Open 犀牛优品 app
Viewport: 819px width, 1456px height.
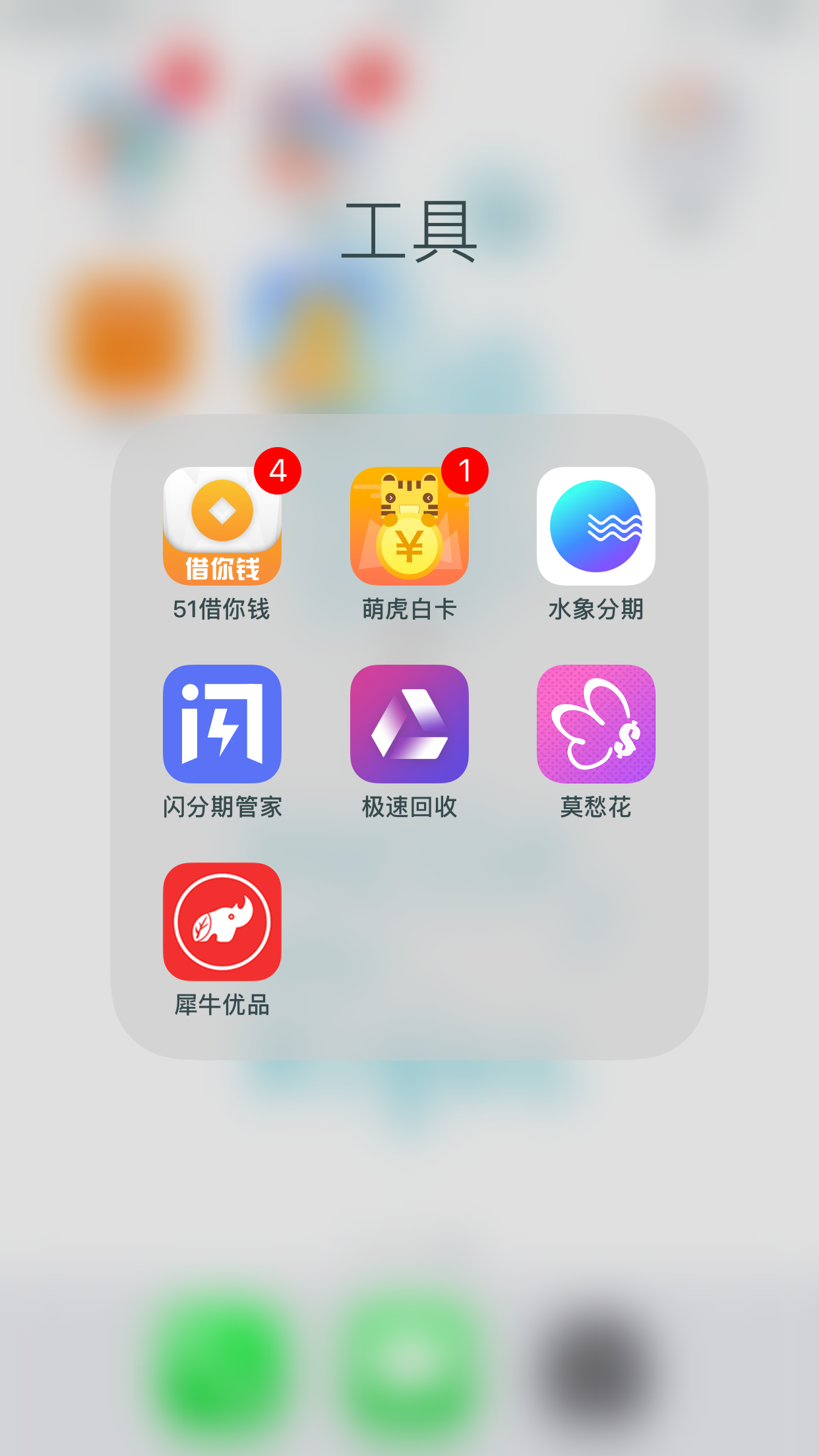pos(222,922)
